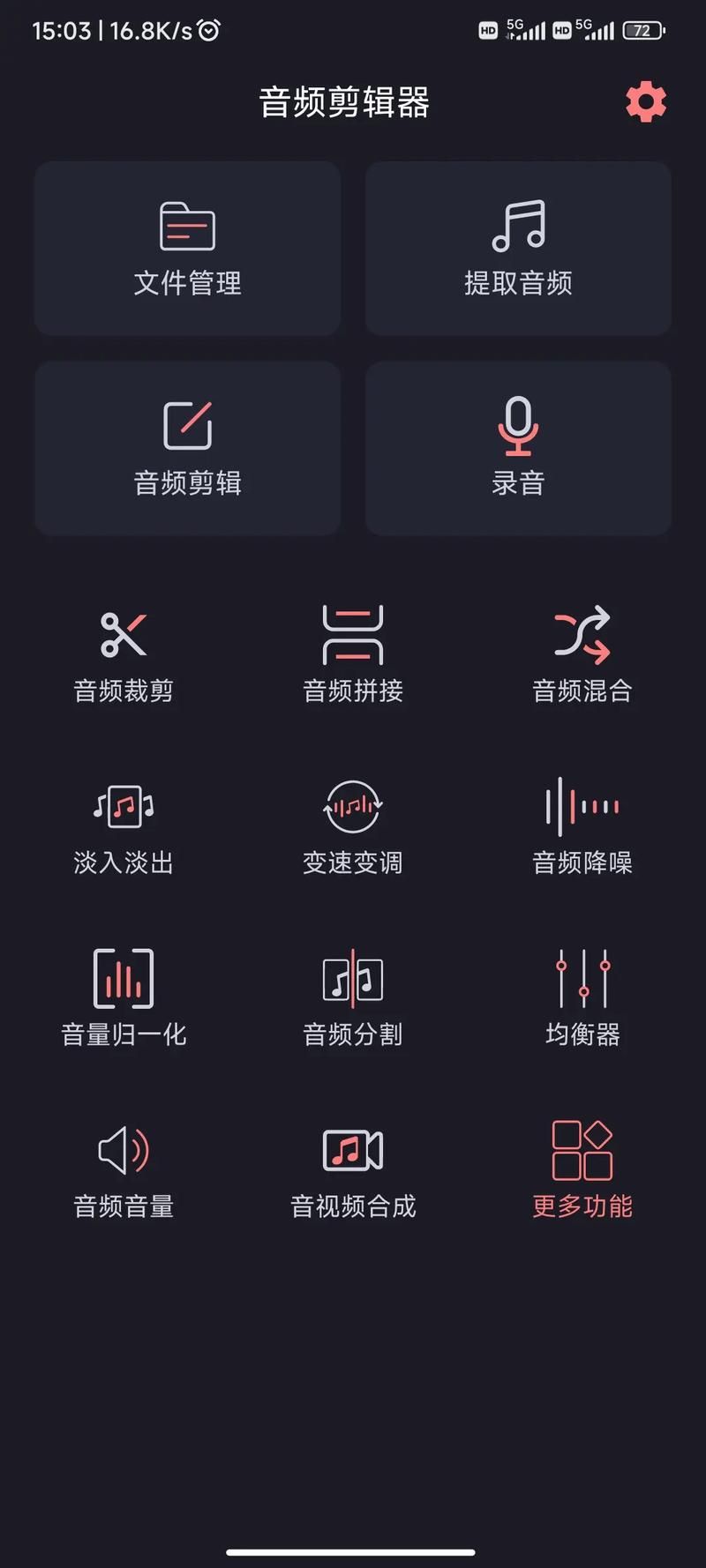Open the 音频混合 mixing feature
Image resolution: width=706 pixels, height=1568 pixels.
click(x=582, y=653)
